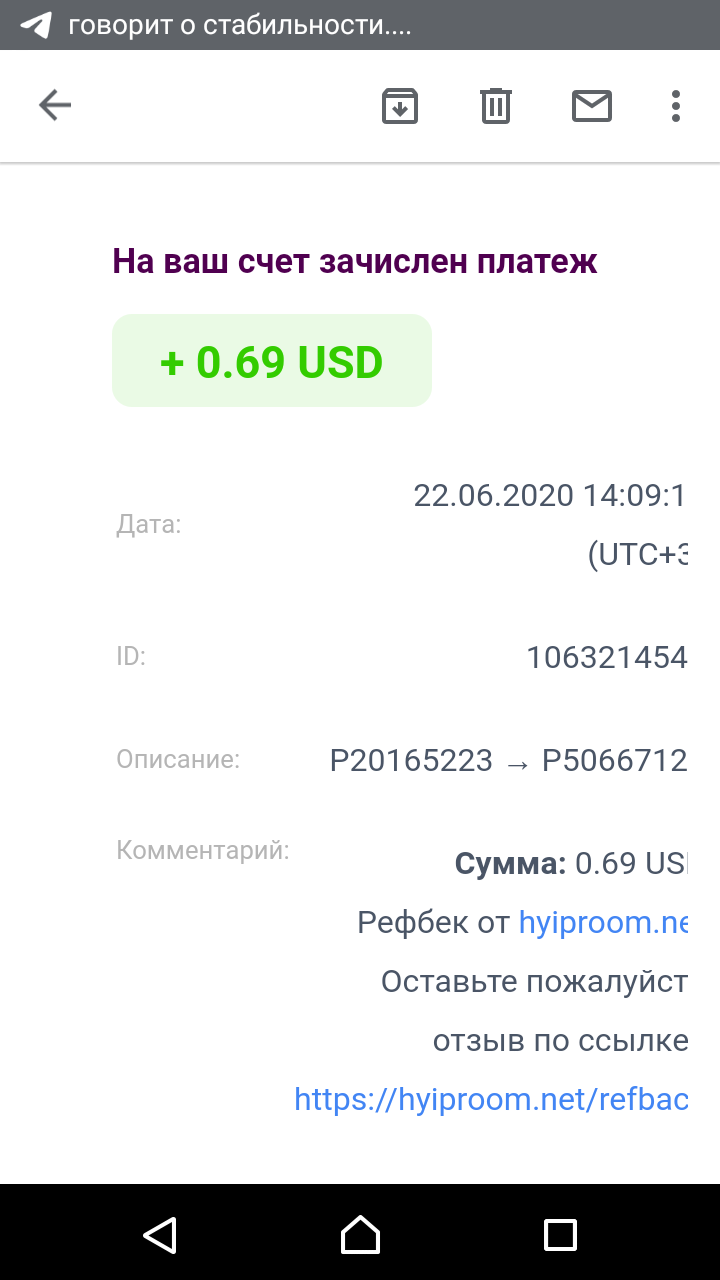Viewport: 720px width, 1280px height.
Task: Delete this email
Action: 496,105
